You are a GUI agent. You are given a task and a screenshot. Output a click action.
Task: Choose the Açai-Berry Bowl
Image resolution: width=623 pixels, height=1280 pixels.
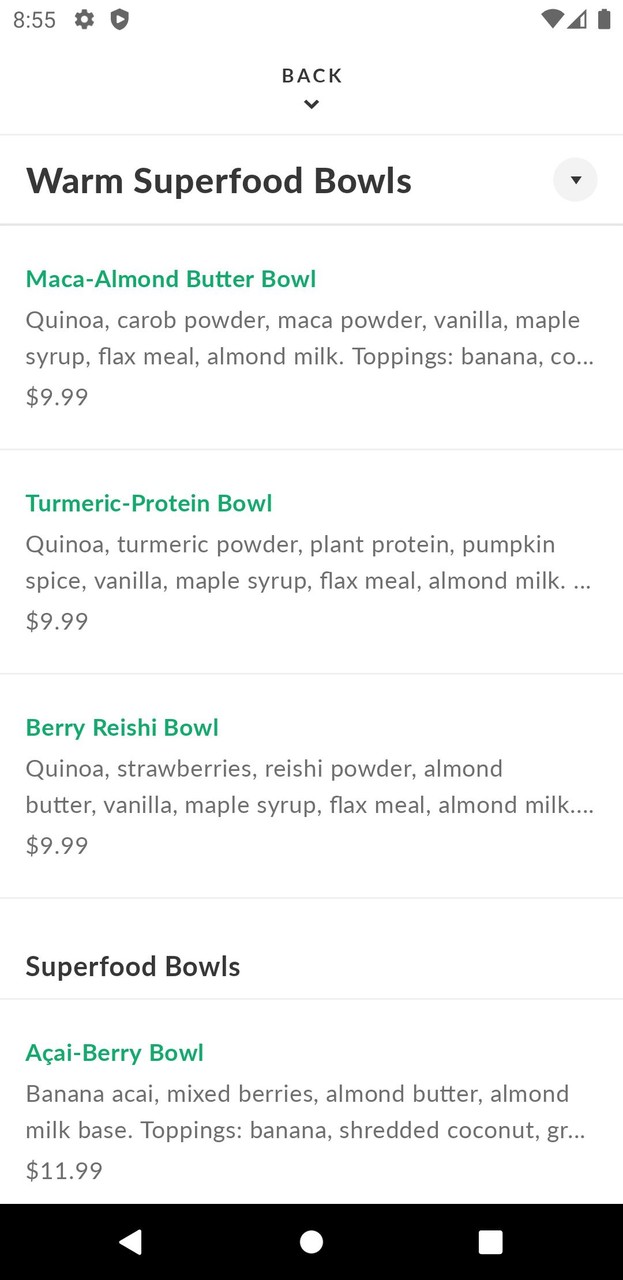coord(115,1052)
